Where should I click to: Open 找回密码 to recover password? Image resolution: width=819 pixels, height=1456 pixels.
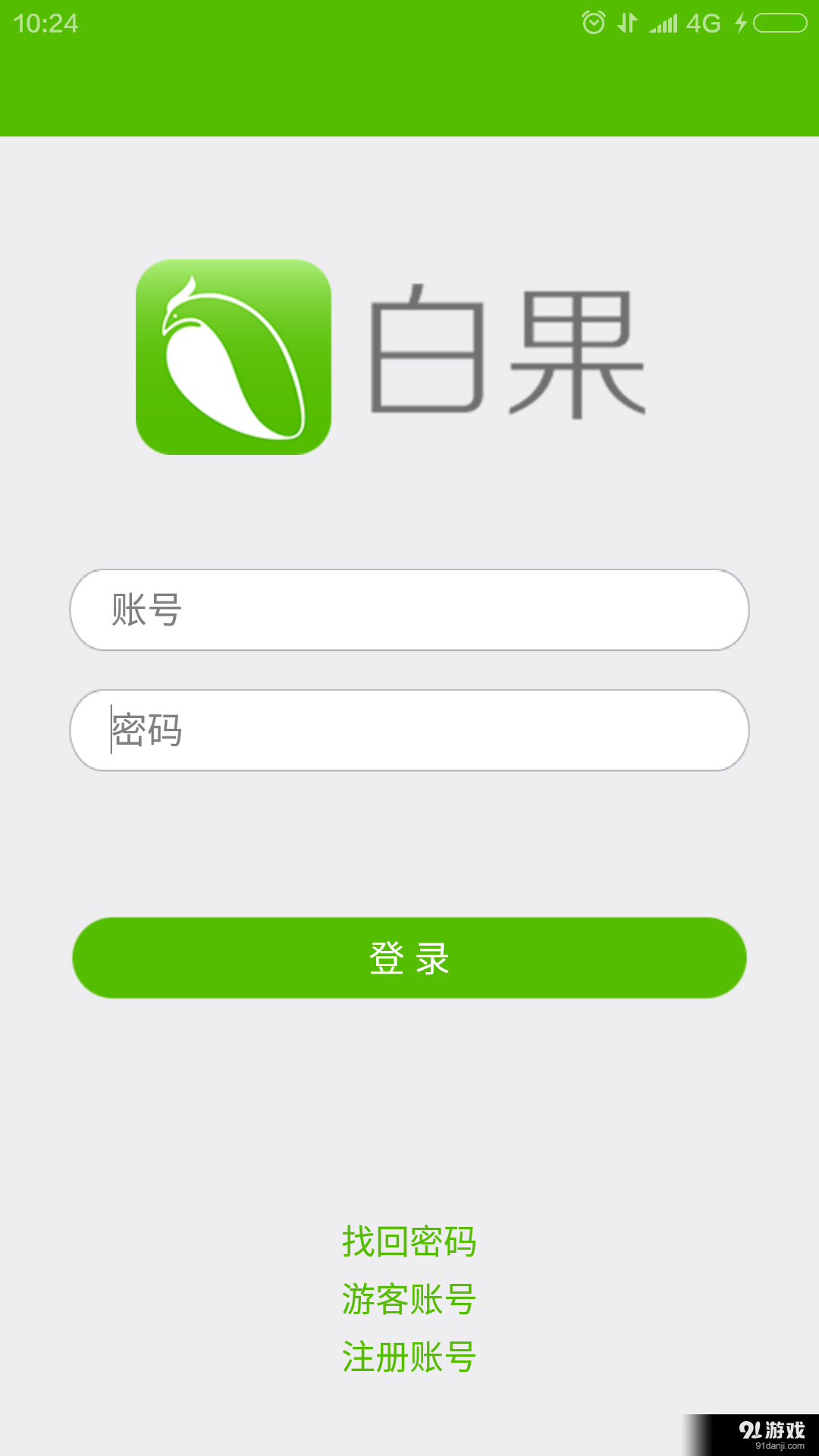click(x=409, y=1242)
